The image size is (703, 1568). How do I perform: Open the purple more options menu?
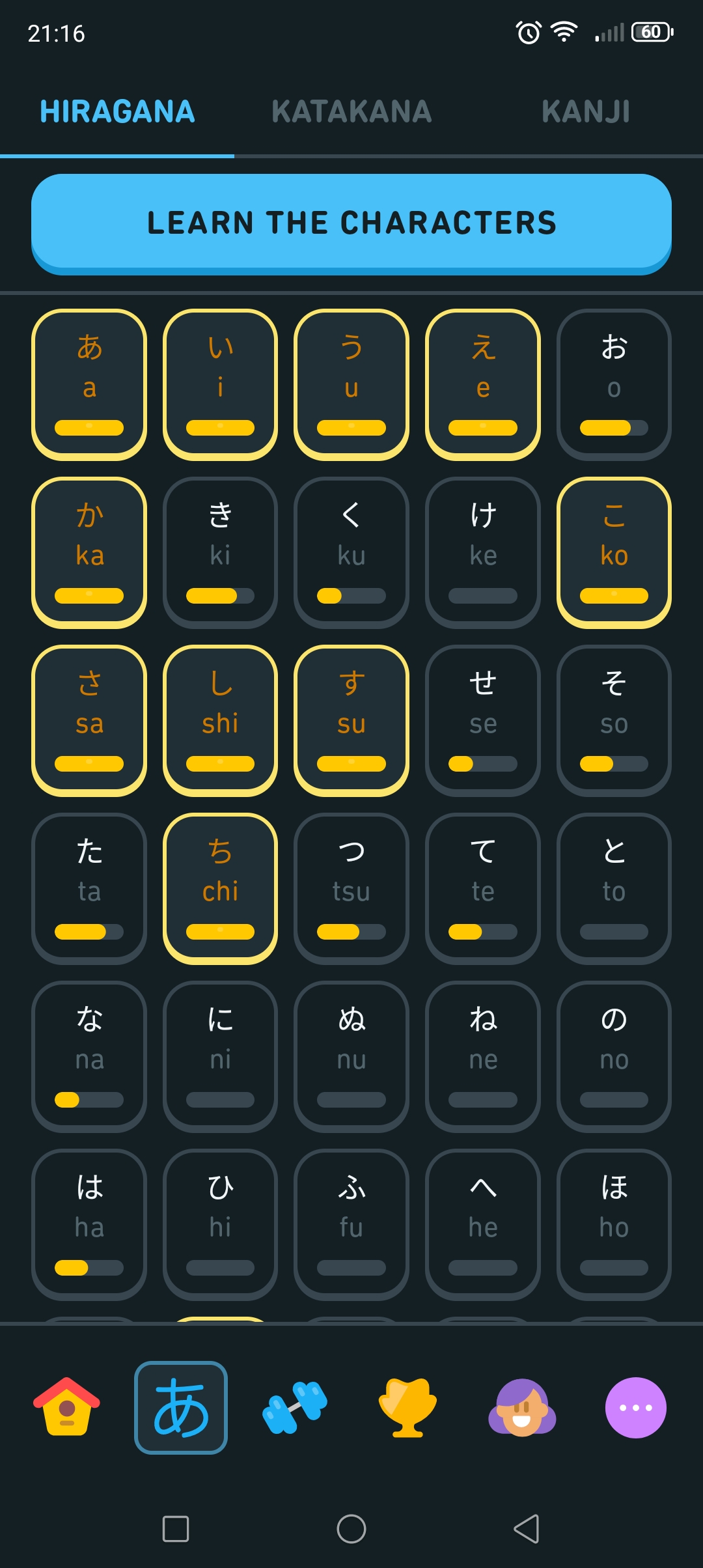tap(636, 1407)
